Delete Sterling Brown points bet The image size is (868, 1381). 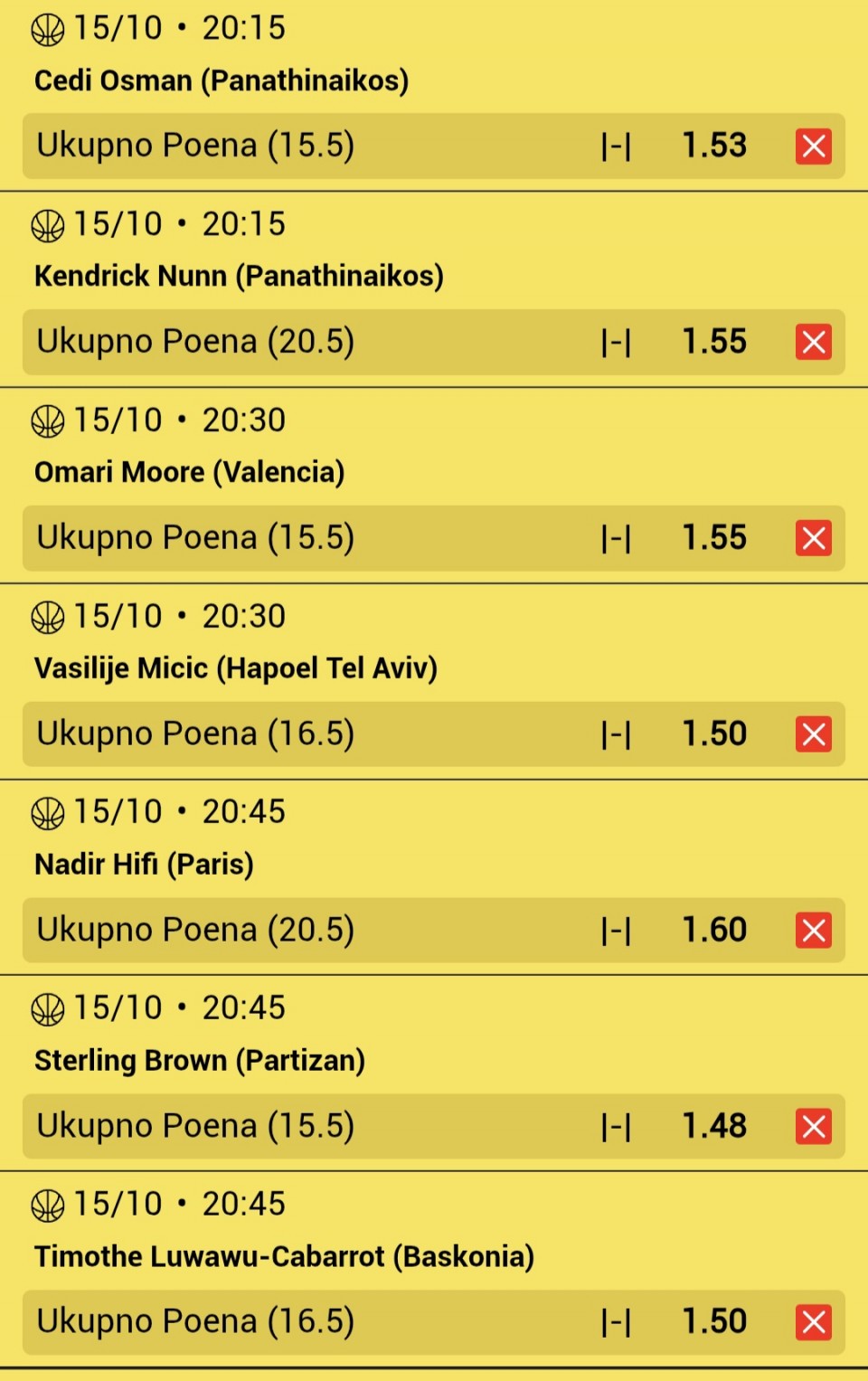coord(813,1126)
